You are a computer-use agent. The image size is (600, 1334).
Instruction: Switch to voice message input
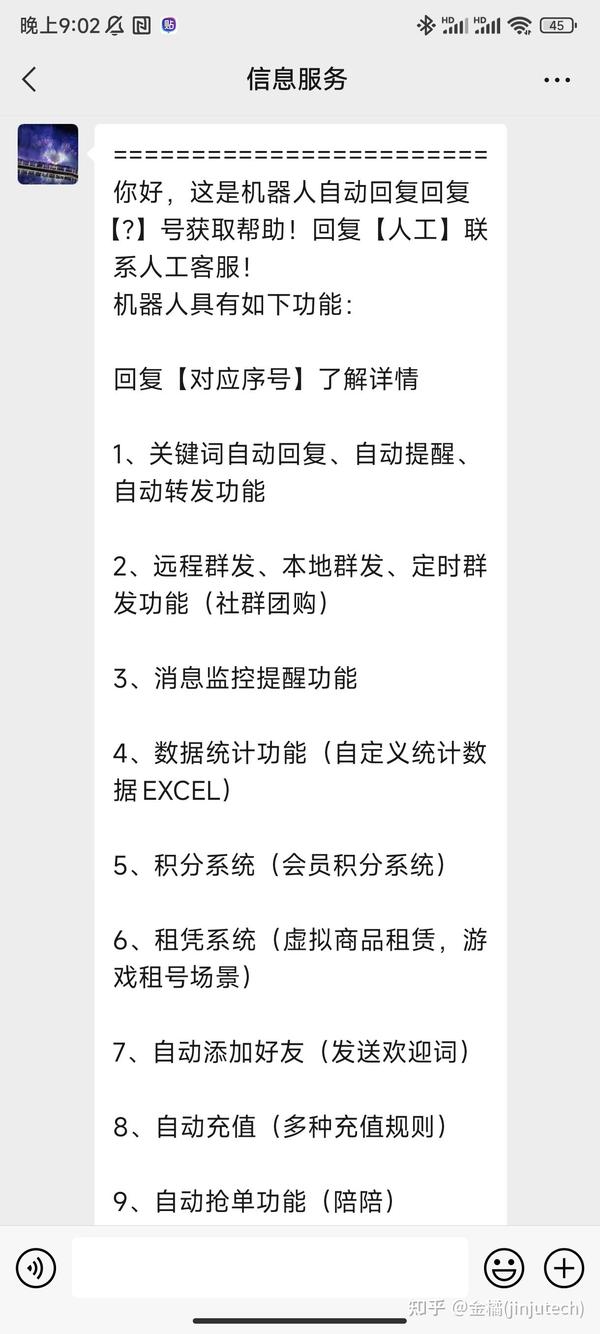[37, 1268]
